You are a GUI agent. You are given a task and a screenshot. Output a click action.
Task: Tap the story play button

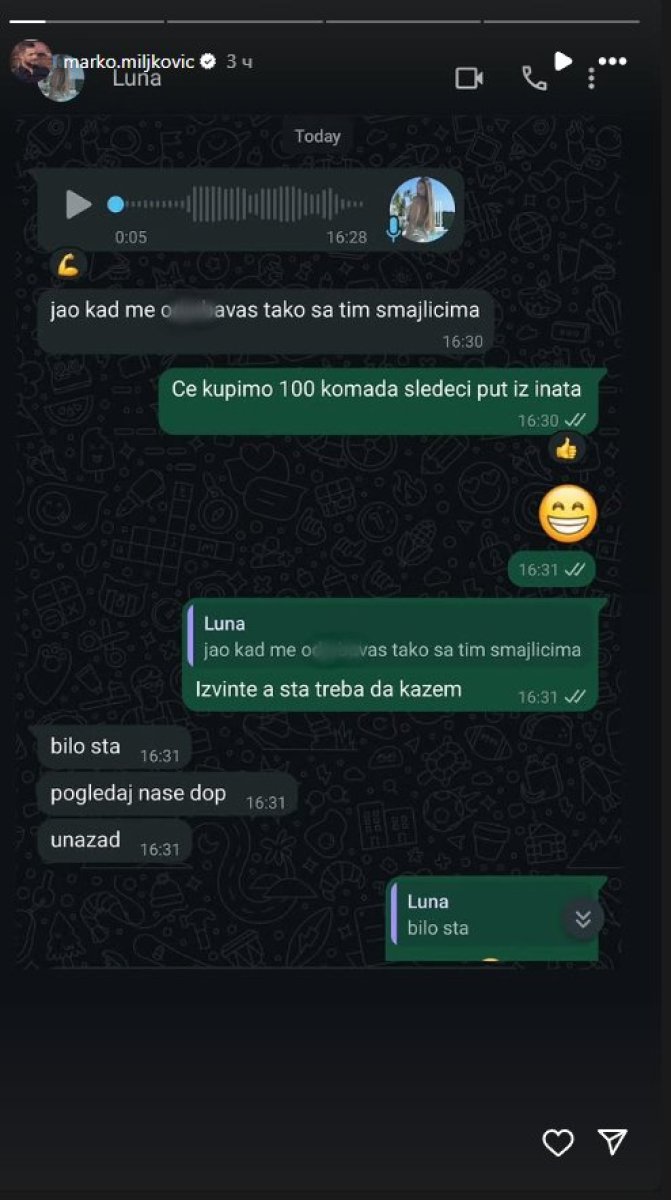coord(563,61)
